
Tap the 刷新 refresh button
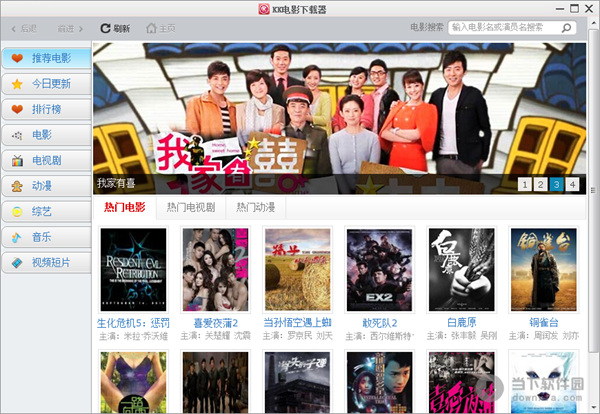[x=115, y=28]
